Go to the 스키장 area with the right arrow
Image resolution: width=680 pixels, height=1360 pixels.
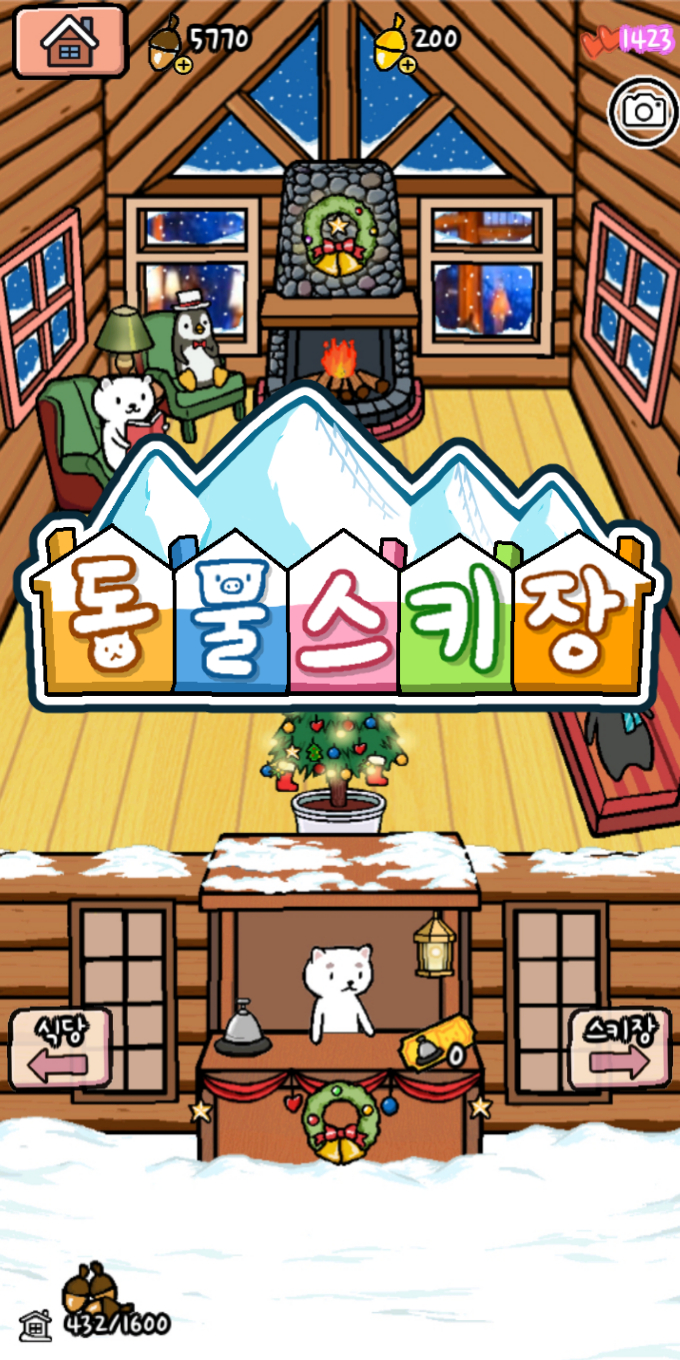(x=618, y=1050)
